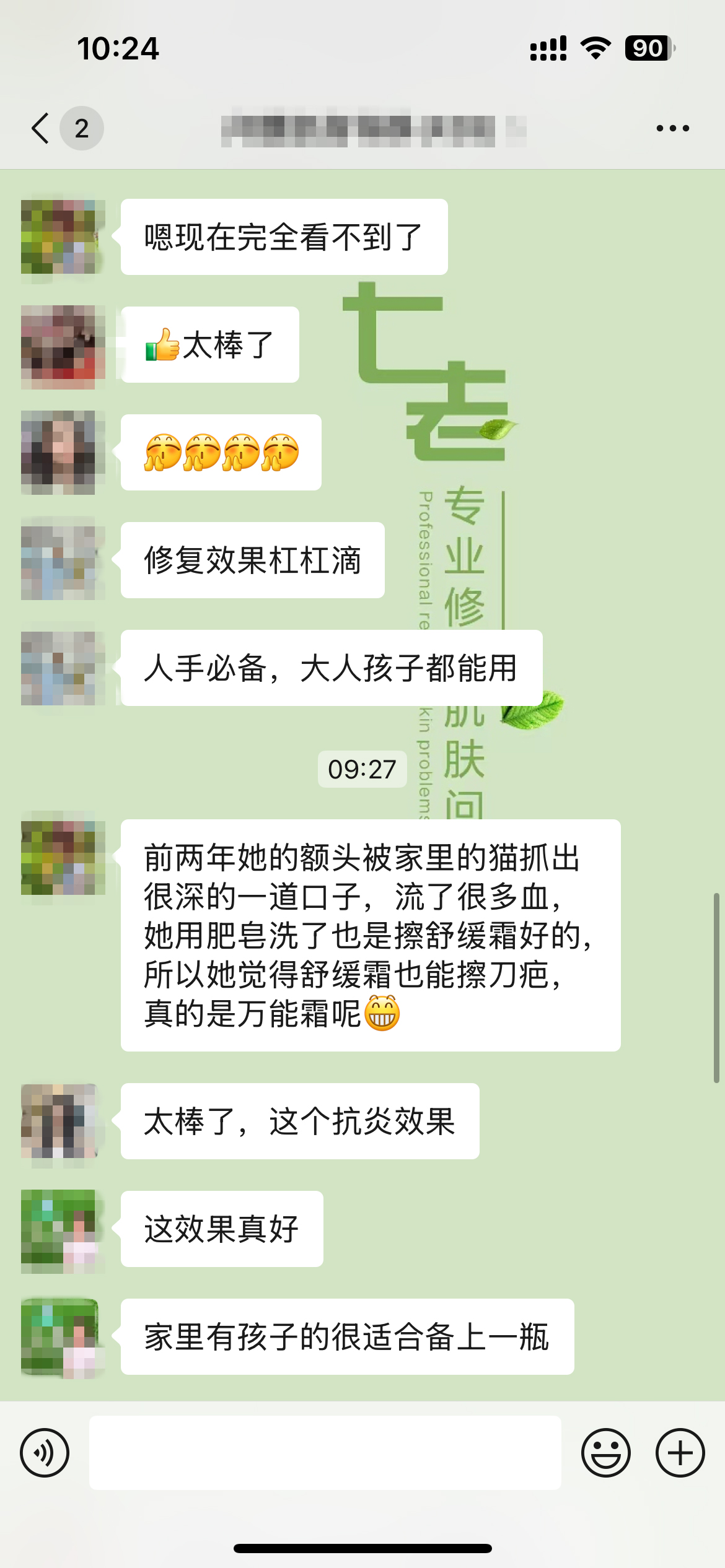This screenshot has width=725, height=1568.
Task: Tap avatar of sender of "太棒了" thumbs-up
Action: tap(63, 346)
